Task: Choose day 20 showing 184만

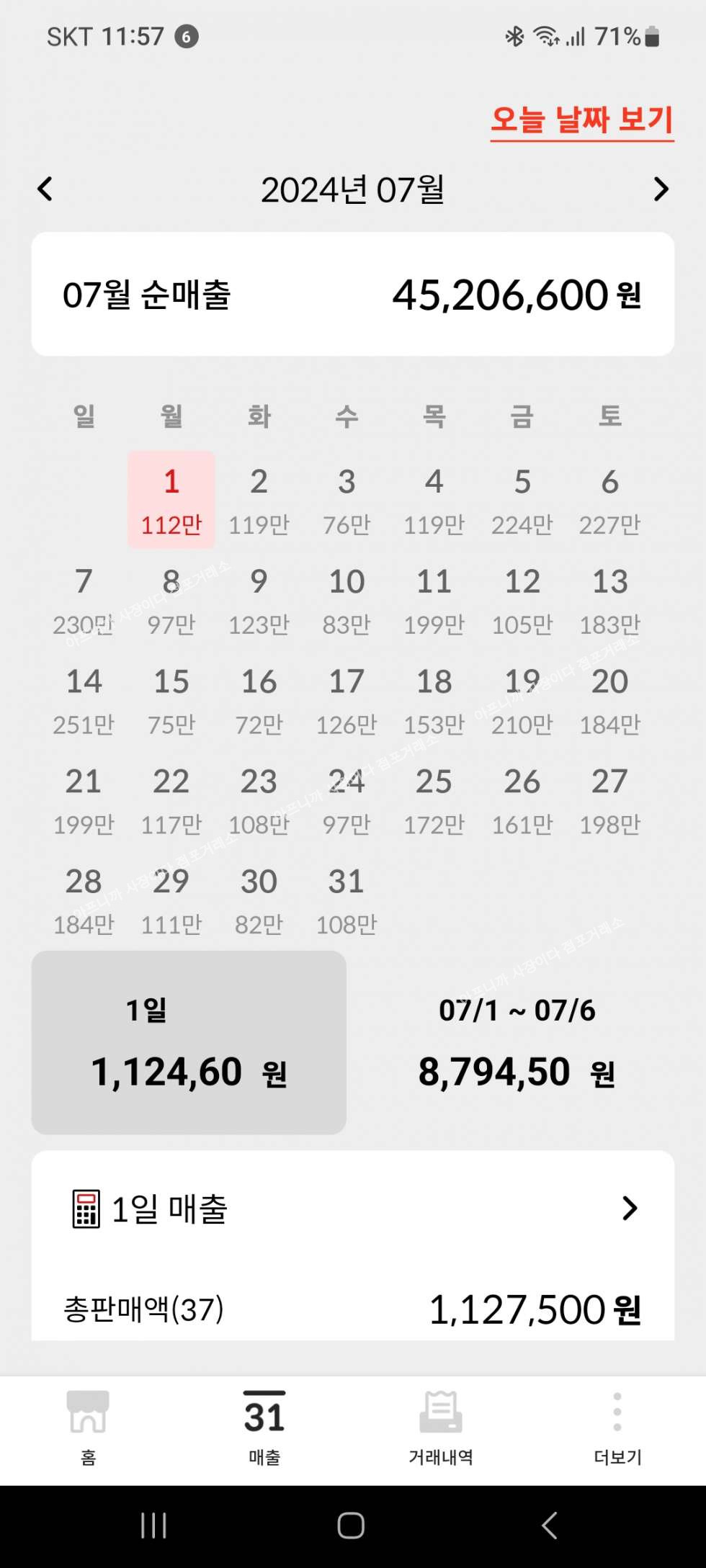Action: [609, 700]
